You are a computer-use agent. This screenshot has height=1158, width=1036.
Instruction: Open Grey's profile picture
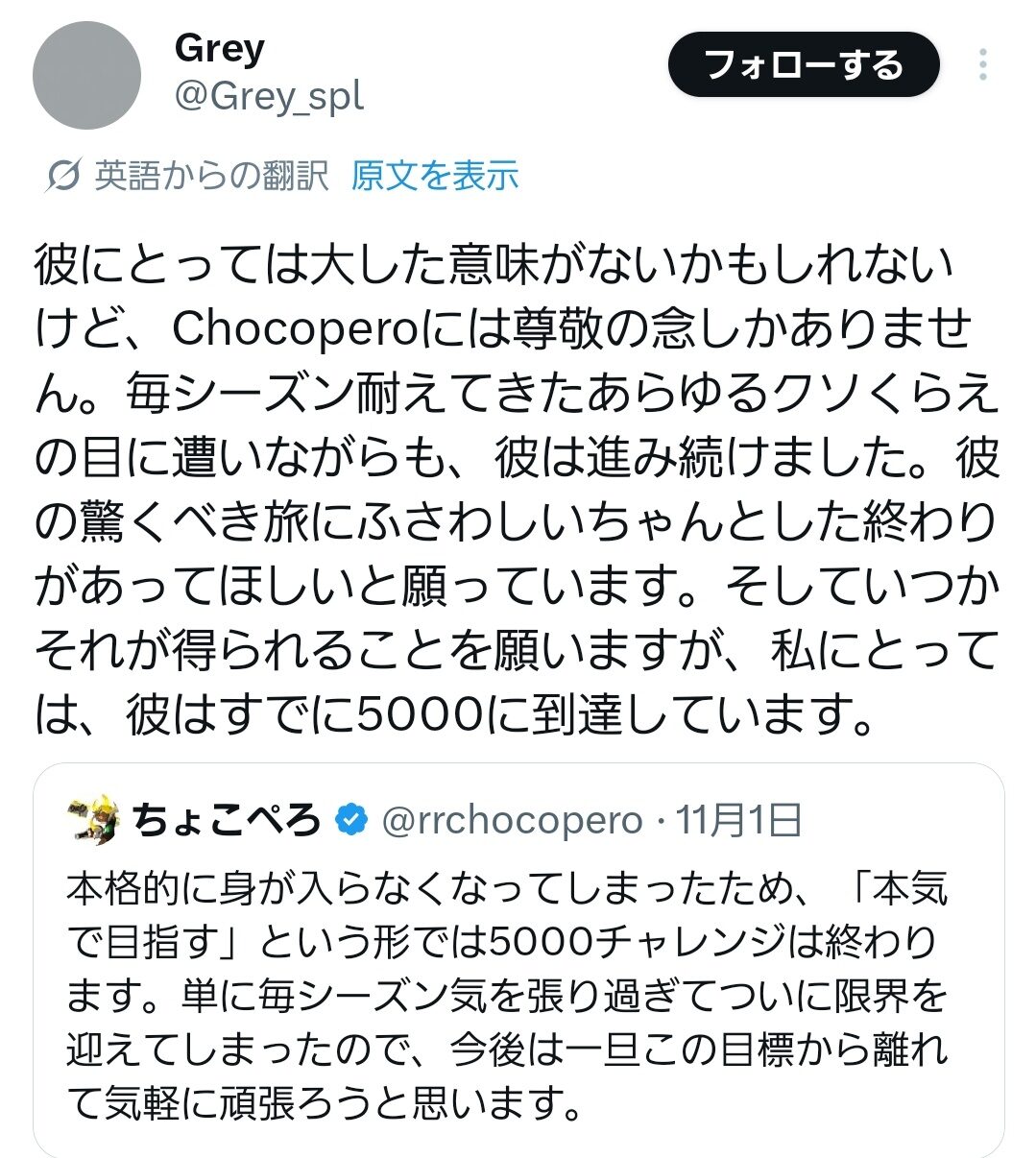coord(86,76)
